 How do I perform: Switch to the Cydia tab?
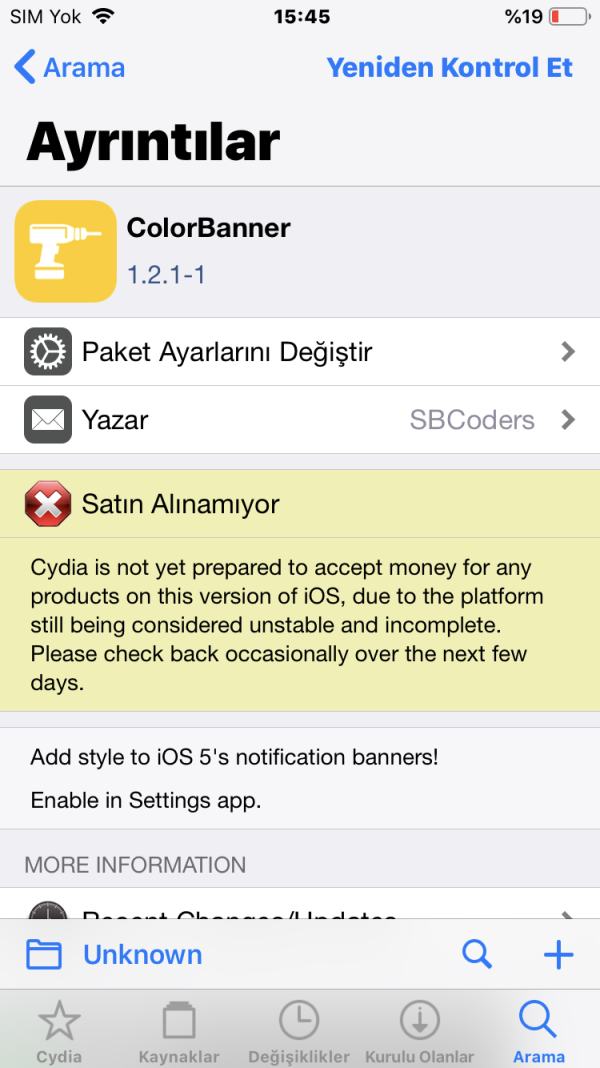click(x=59, y=1032)
